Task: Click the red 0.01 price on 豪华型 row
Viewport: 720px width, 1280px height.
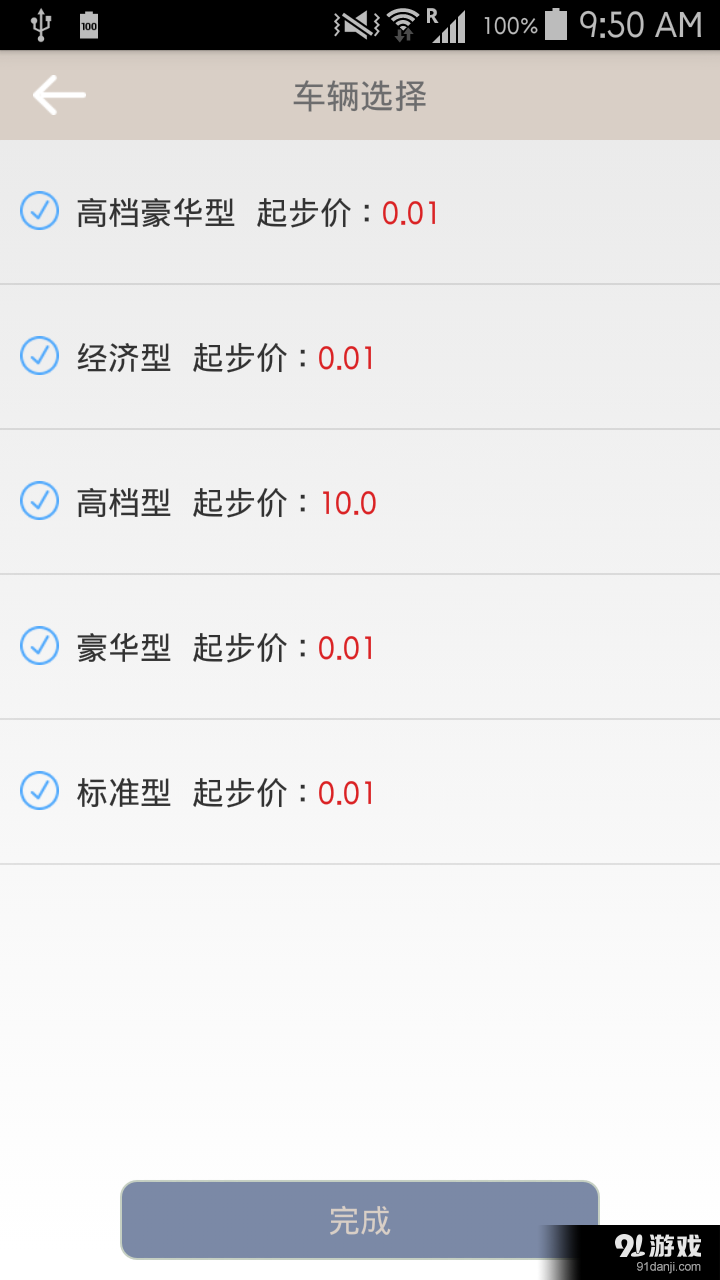Action: coord(345,646)
